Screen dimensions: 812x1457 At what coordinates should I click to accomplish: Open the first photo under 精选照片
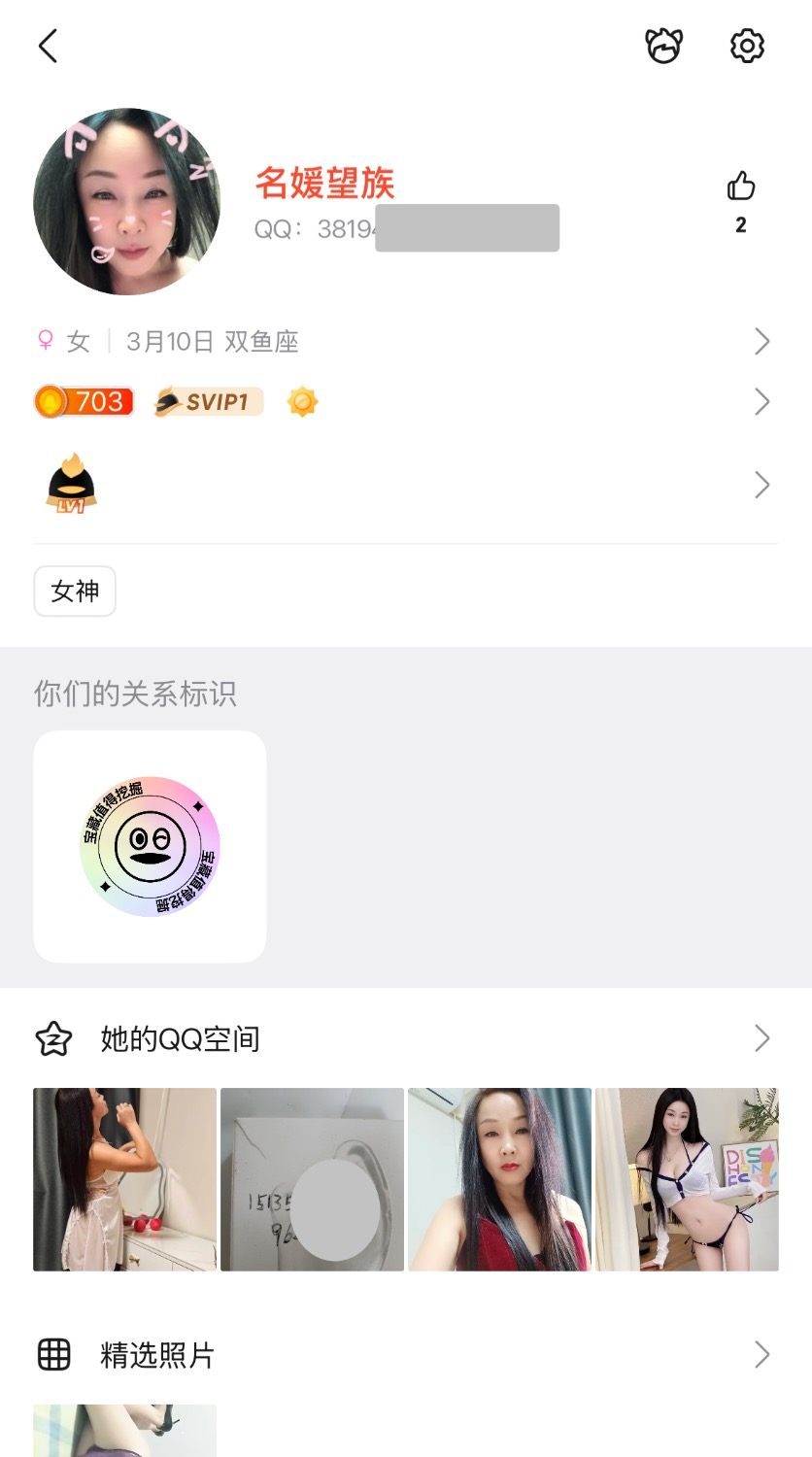pos(124,1432)
